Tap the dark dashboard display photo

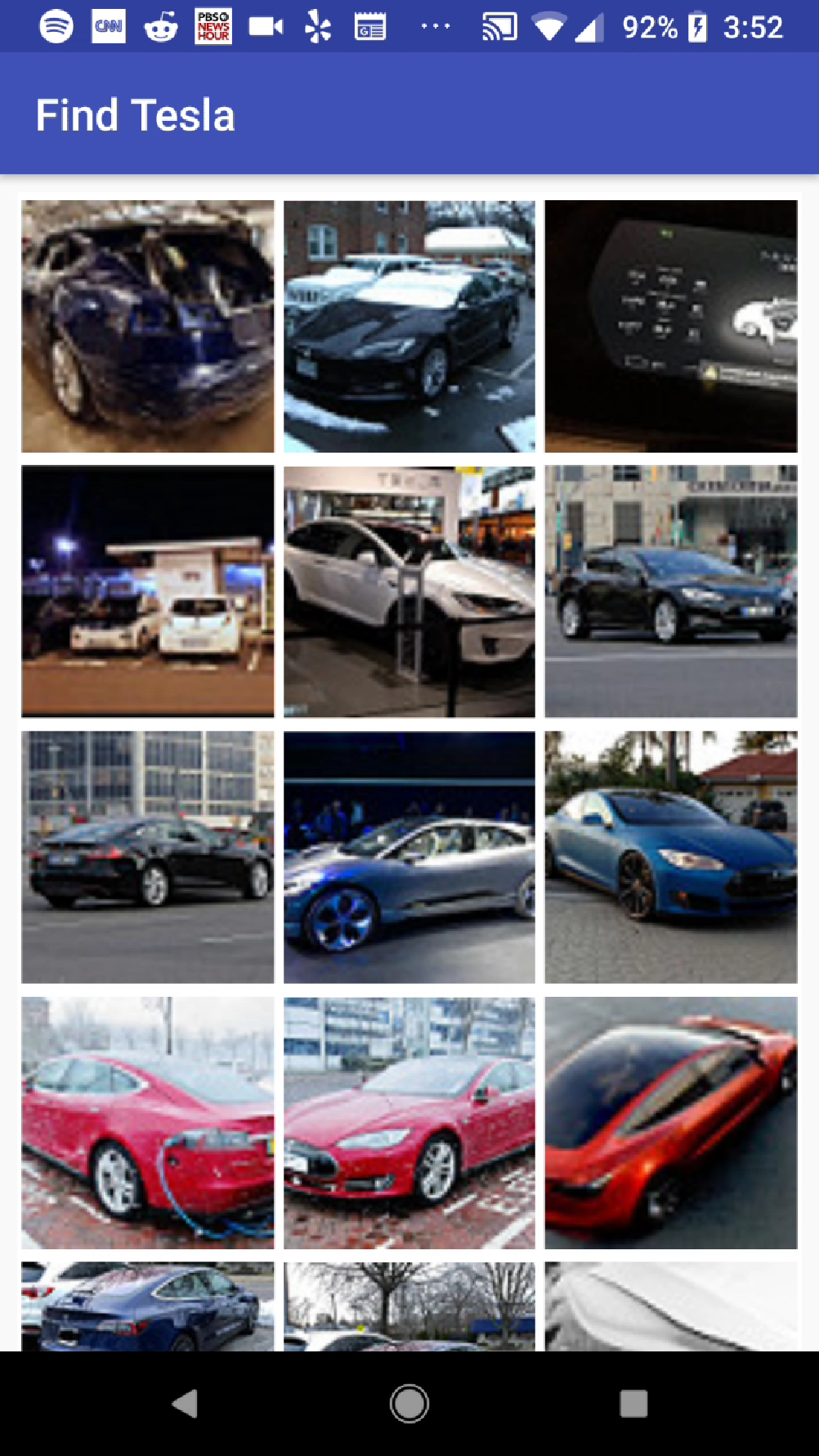tap(671, 326)
